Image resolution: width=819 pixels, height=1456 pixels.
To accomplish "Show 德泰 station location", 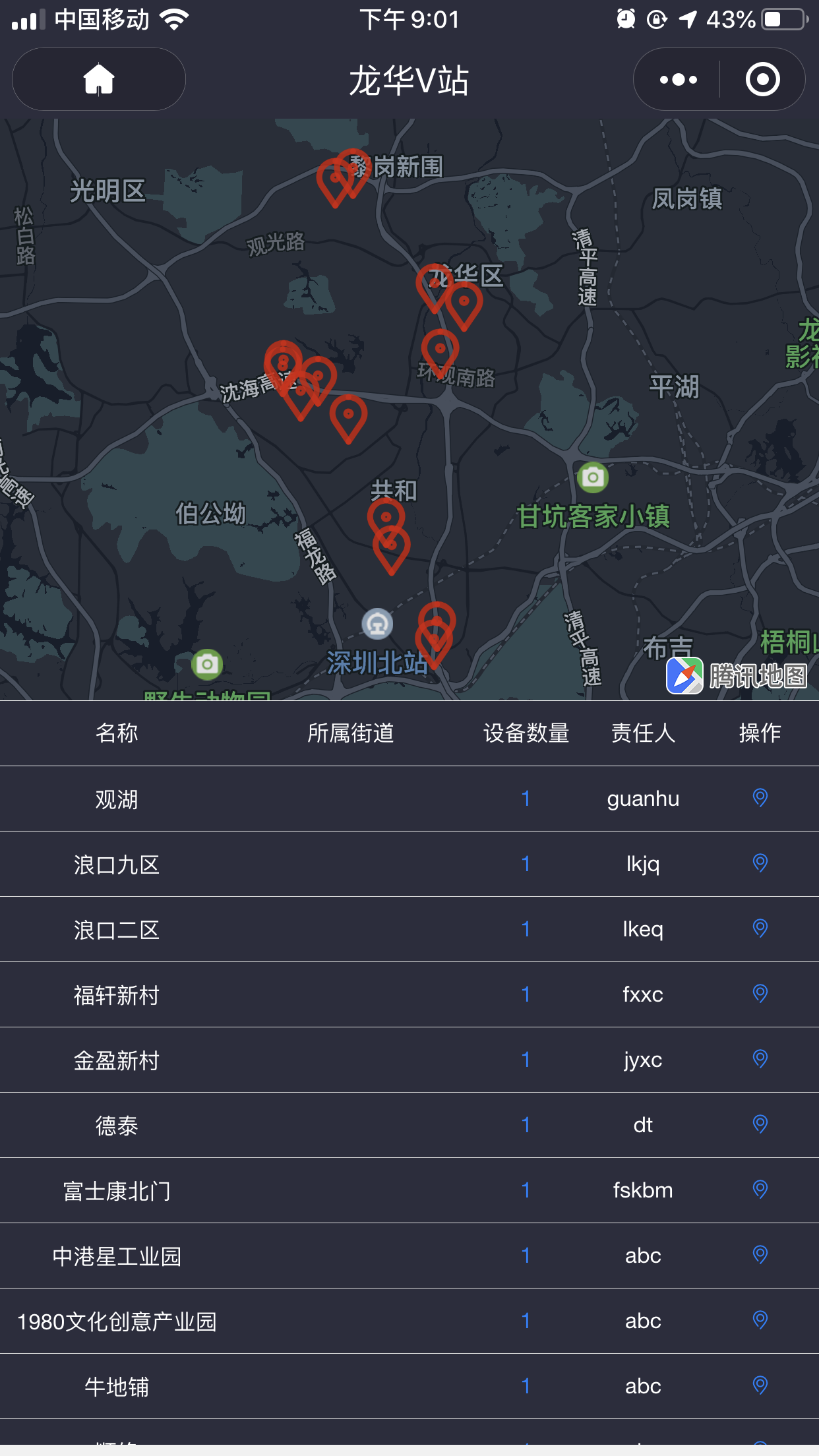I will [760, 1124].
